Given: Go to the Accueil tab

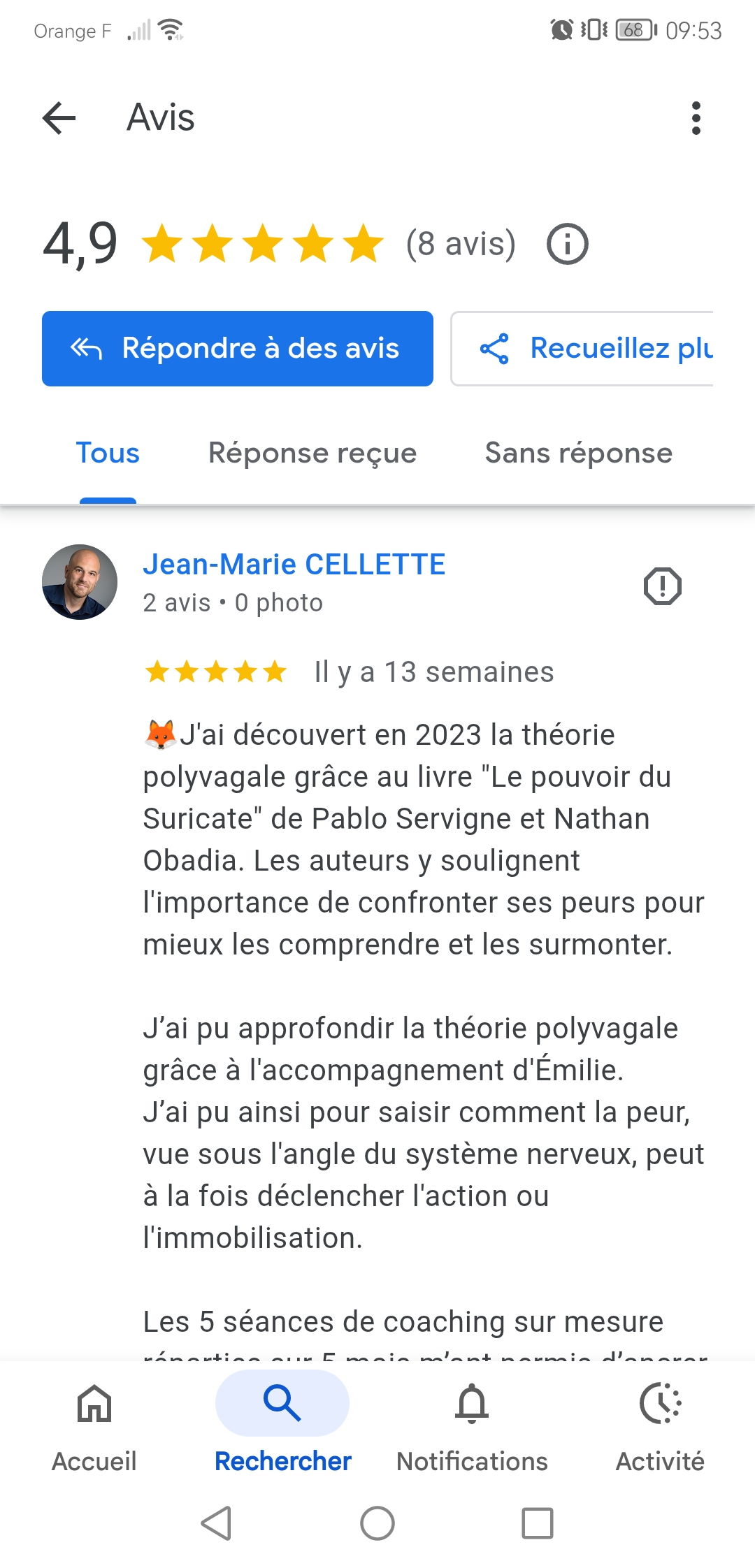Looking at the screenshot, I should pyautogui.click(x=94, y=1425).
